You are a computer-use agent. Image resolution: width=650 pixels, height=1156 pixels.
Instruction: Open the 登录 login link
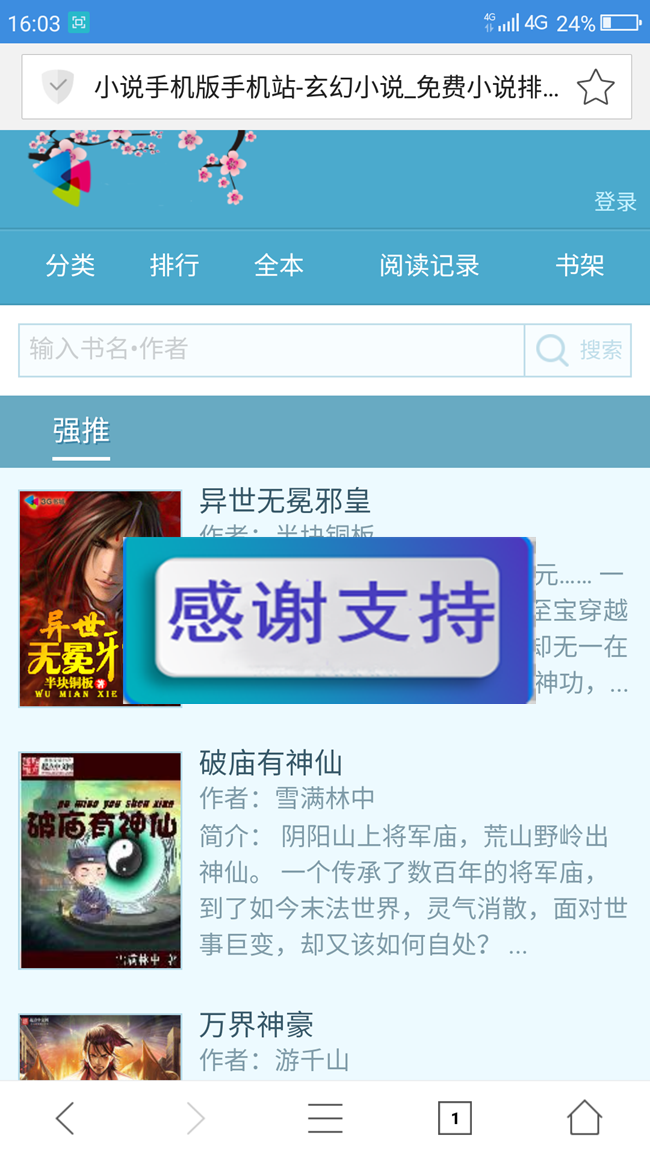tap(615, 201)
